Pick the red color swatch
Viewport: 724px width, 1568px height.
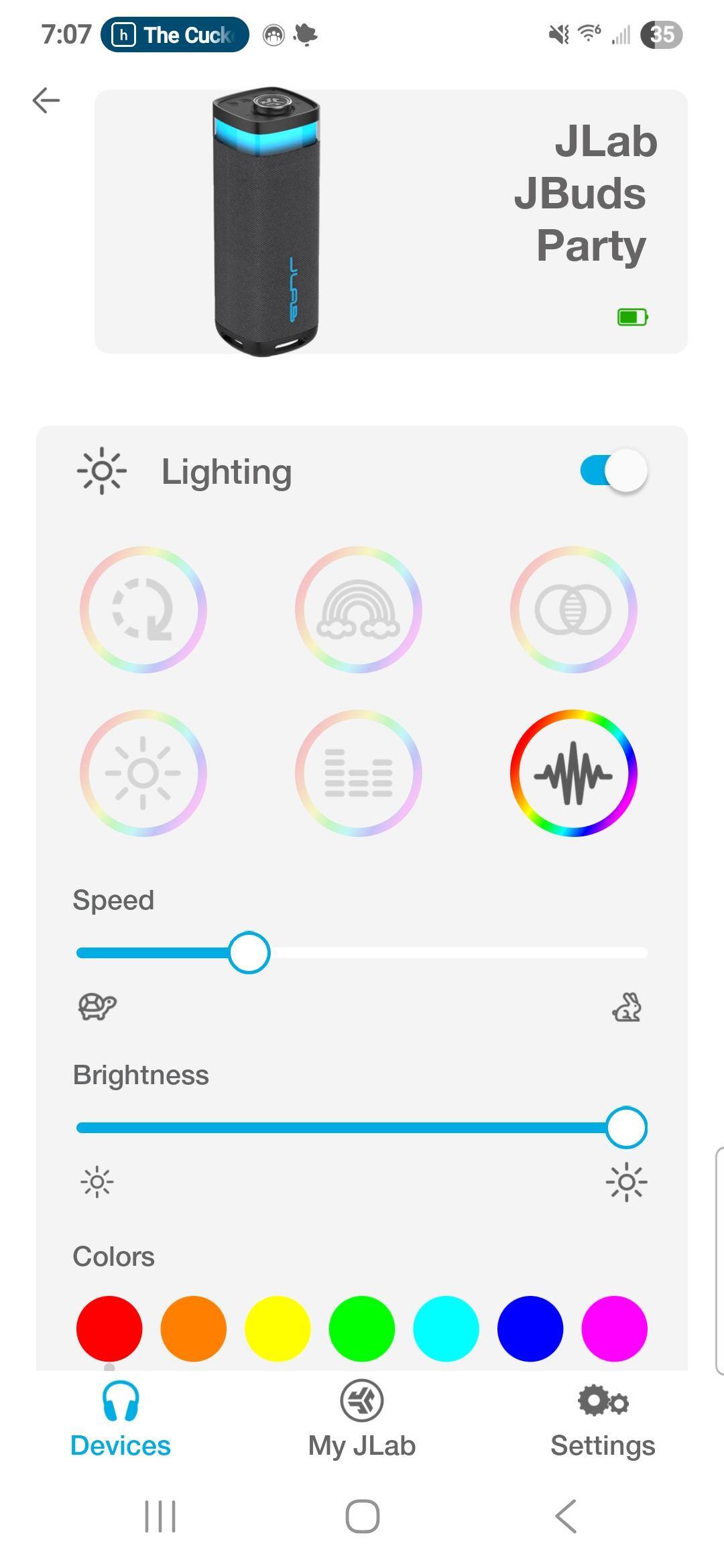pyautogui.click(x=109, y=1328)
